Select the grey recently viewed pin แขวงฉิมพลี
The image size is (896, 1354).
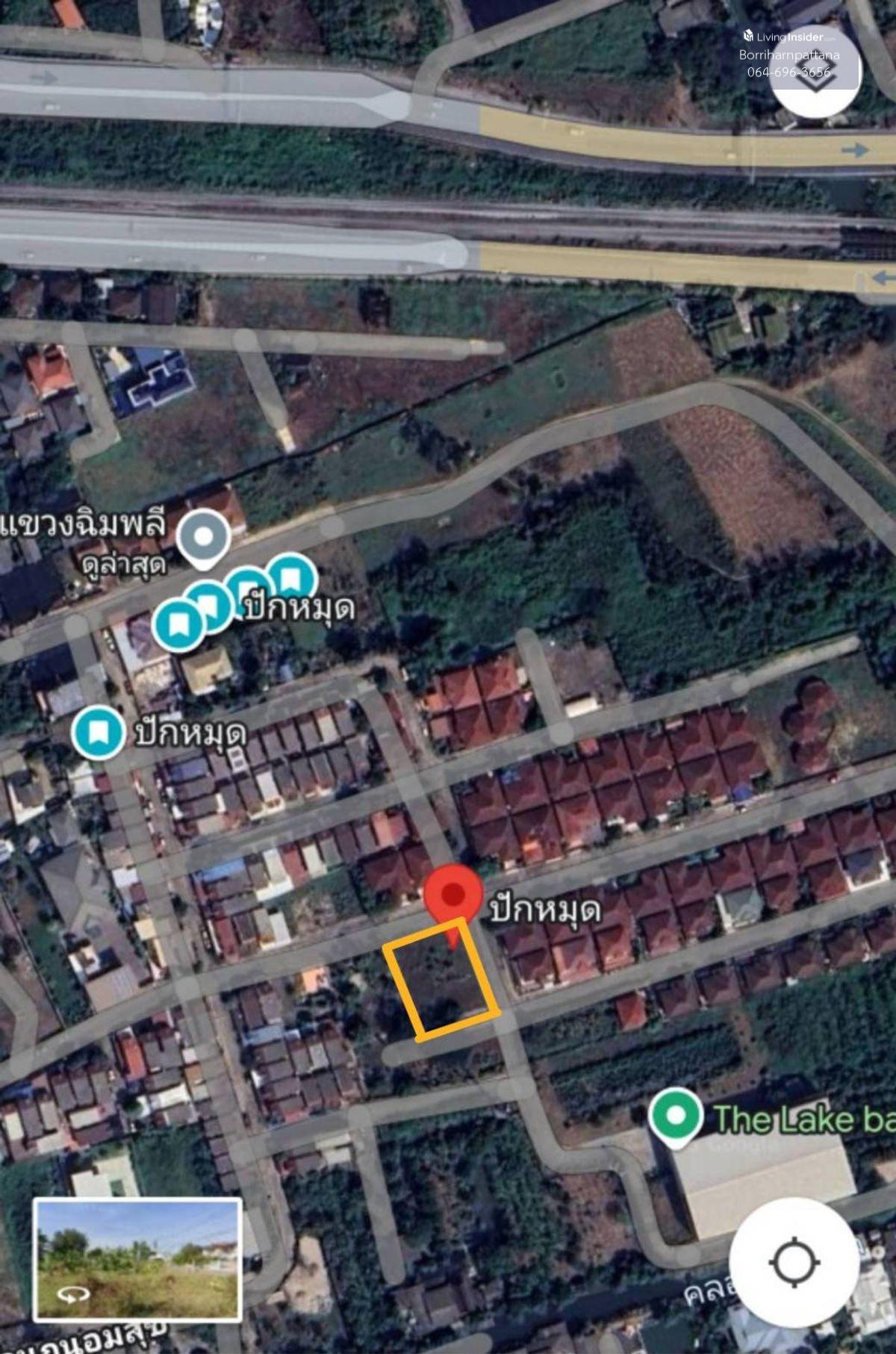205,536
